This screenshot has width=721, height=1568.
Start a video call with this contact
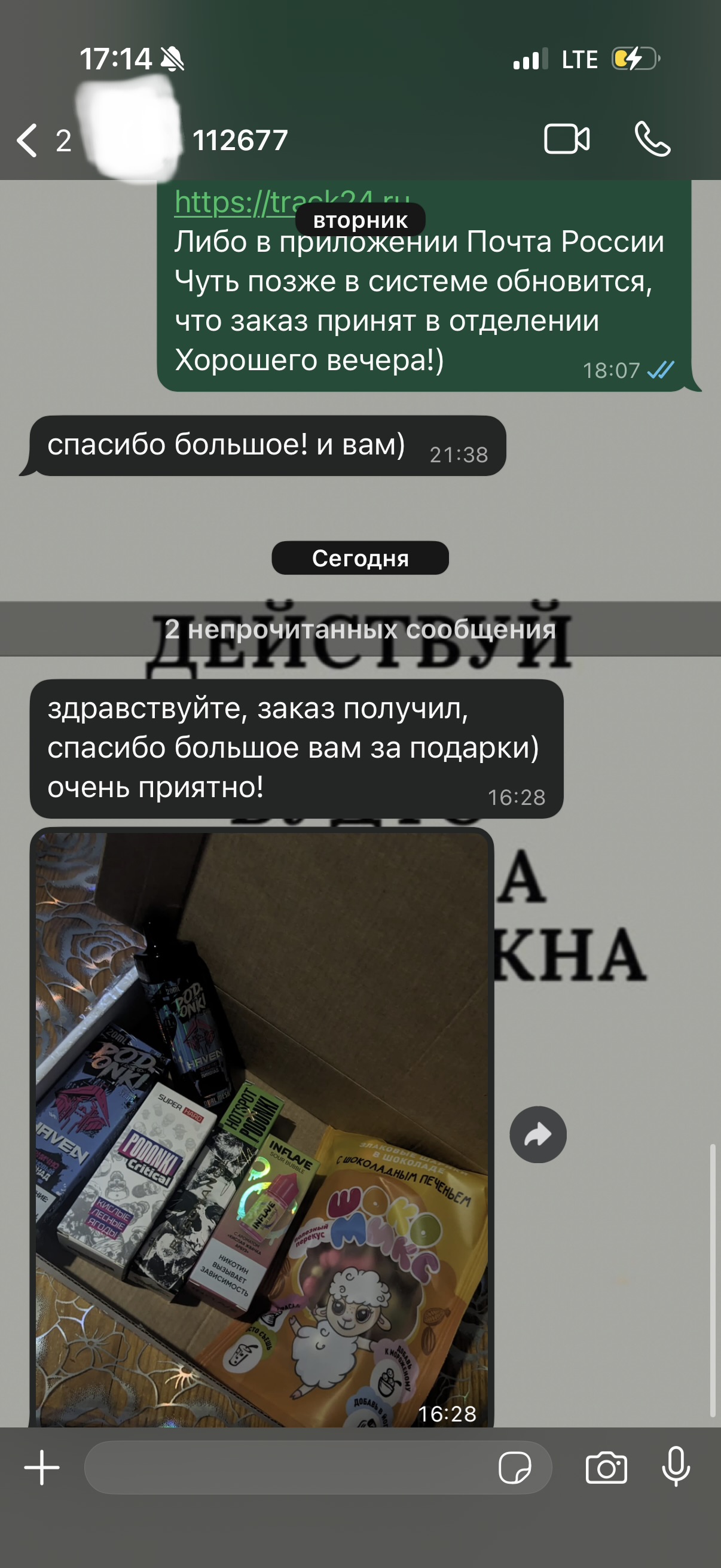566,139
